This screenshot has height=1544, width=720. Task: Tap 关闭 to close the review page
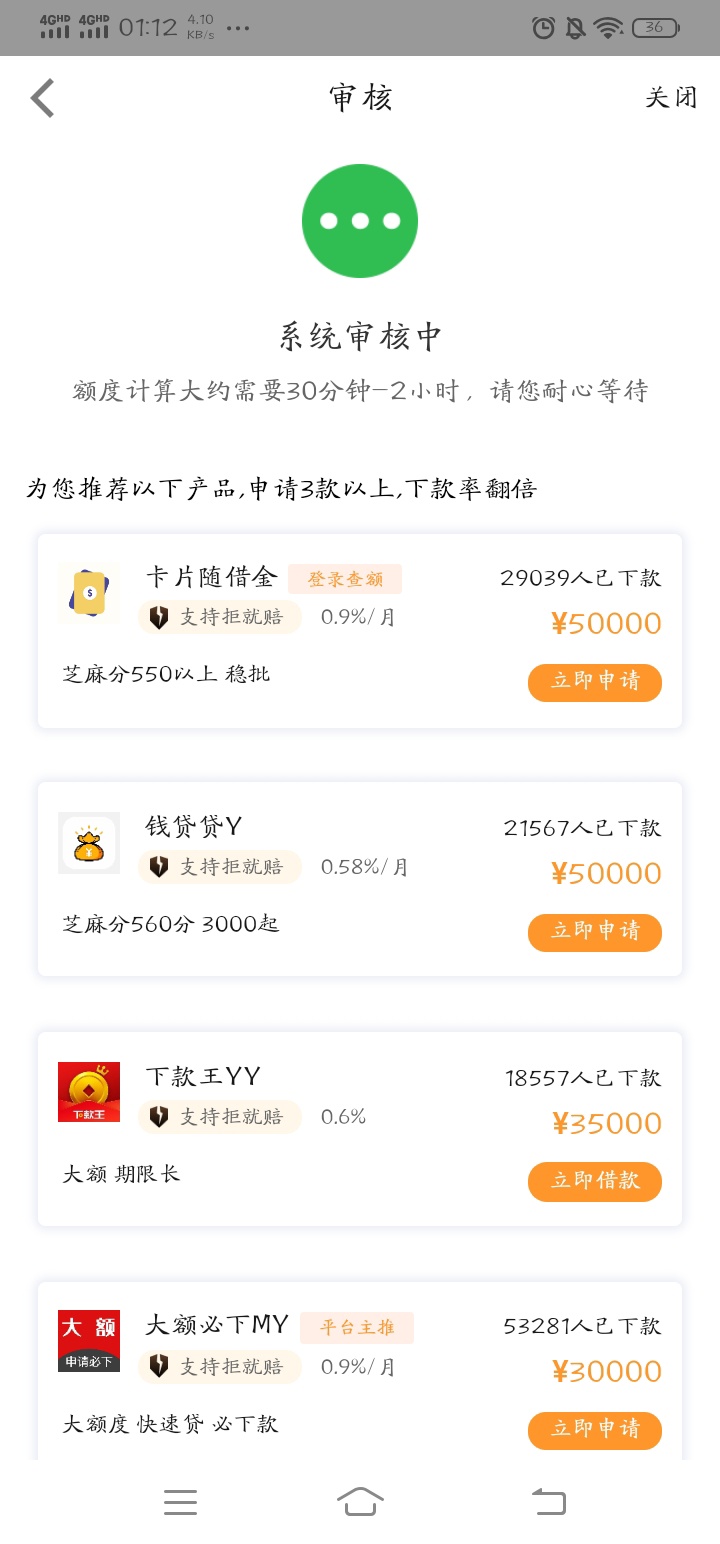(670, 98)
